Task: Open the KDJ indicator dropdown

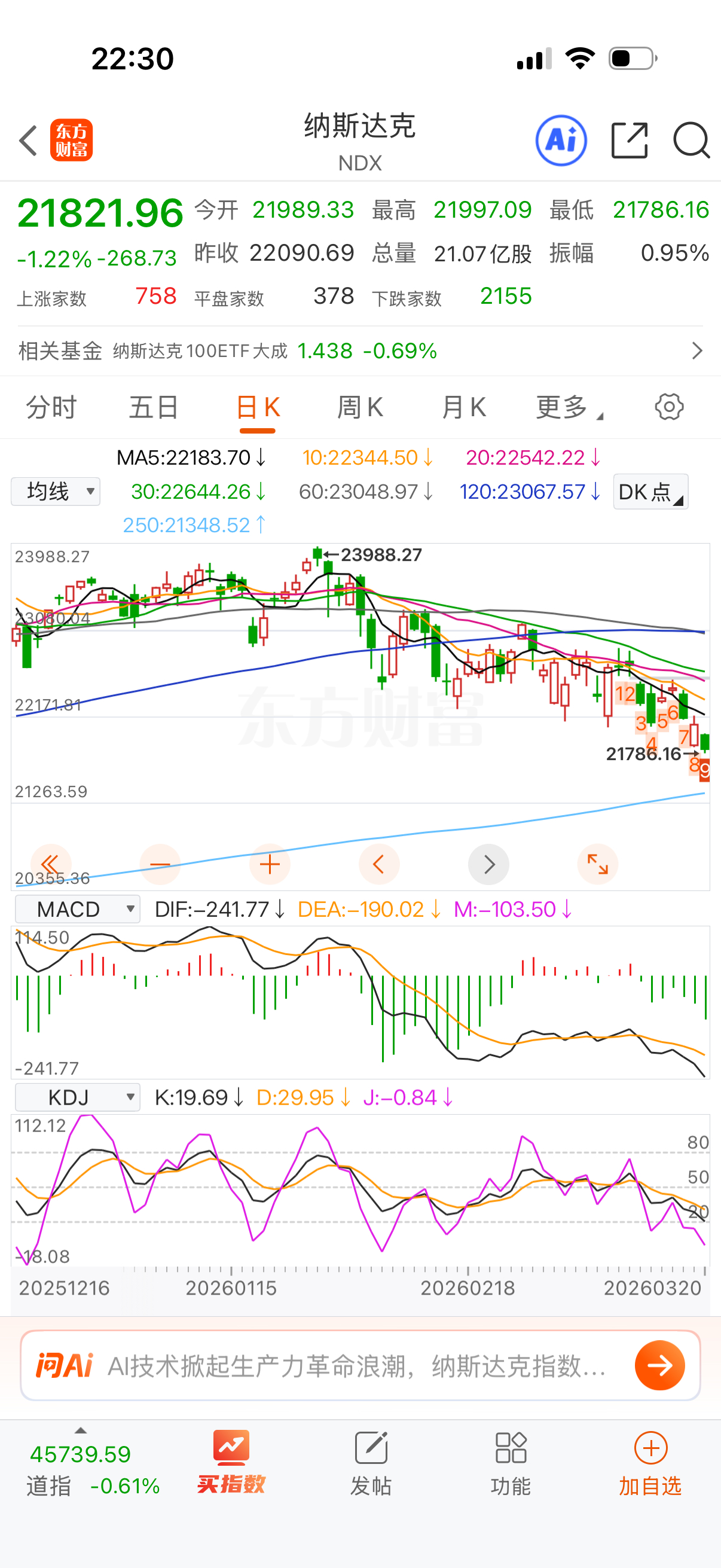Action: point(77,1097)
